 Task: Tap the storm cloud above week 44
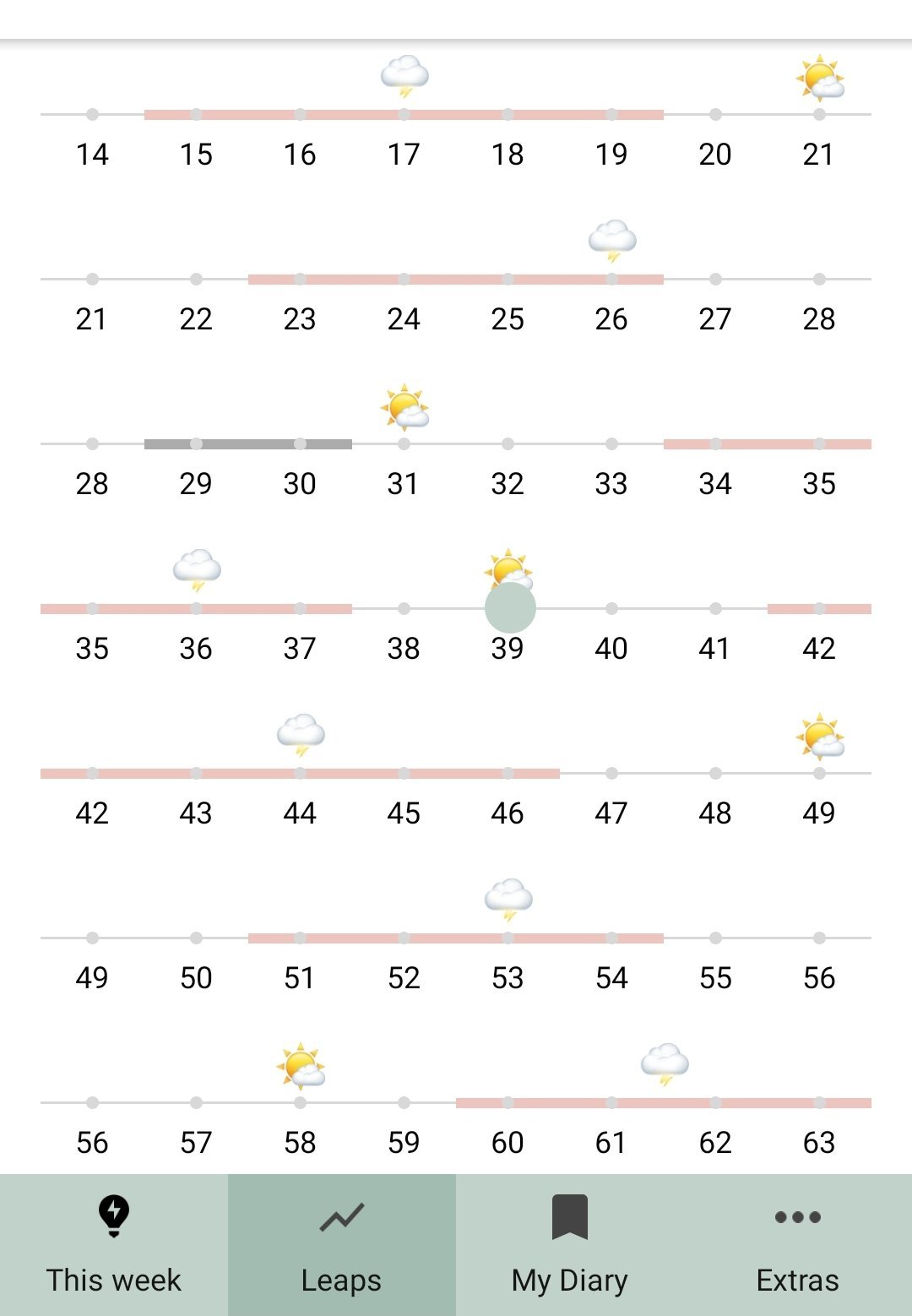click(301, 735)
